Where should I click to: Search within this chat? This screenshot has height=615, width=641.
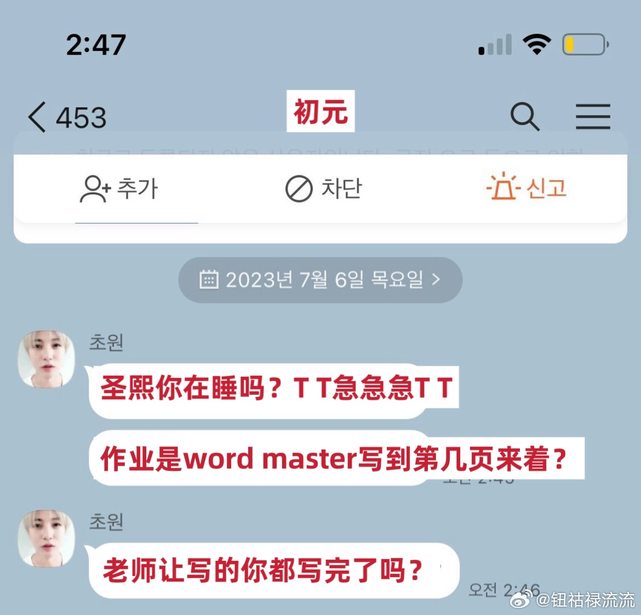[x=525, y=116]
